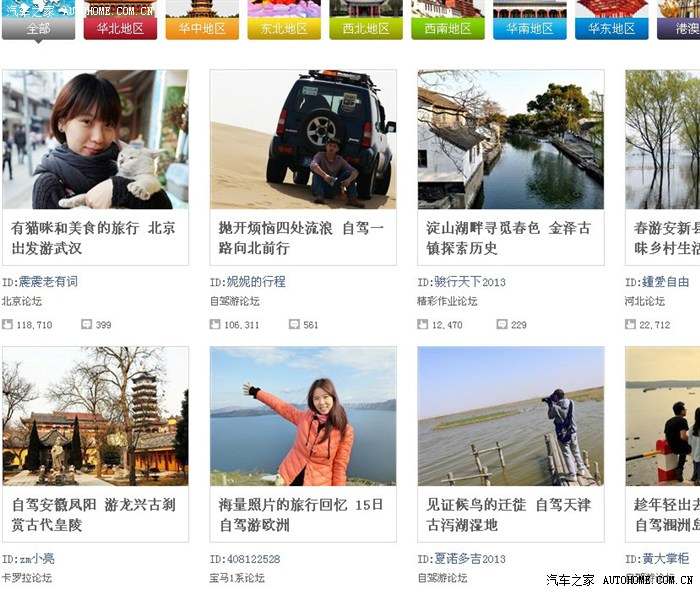Viewport: 700px width, 589px height.
Task: View the profile of user zm小亮
Action: [x=37, y=559]
